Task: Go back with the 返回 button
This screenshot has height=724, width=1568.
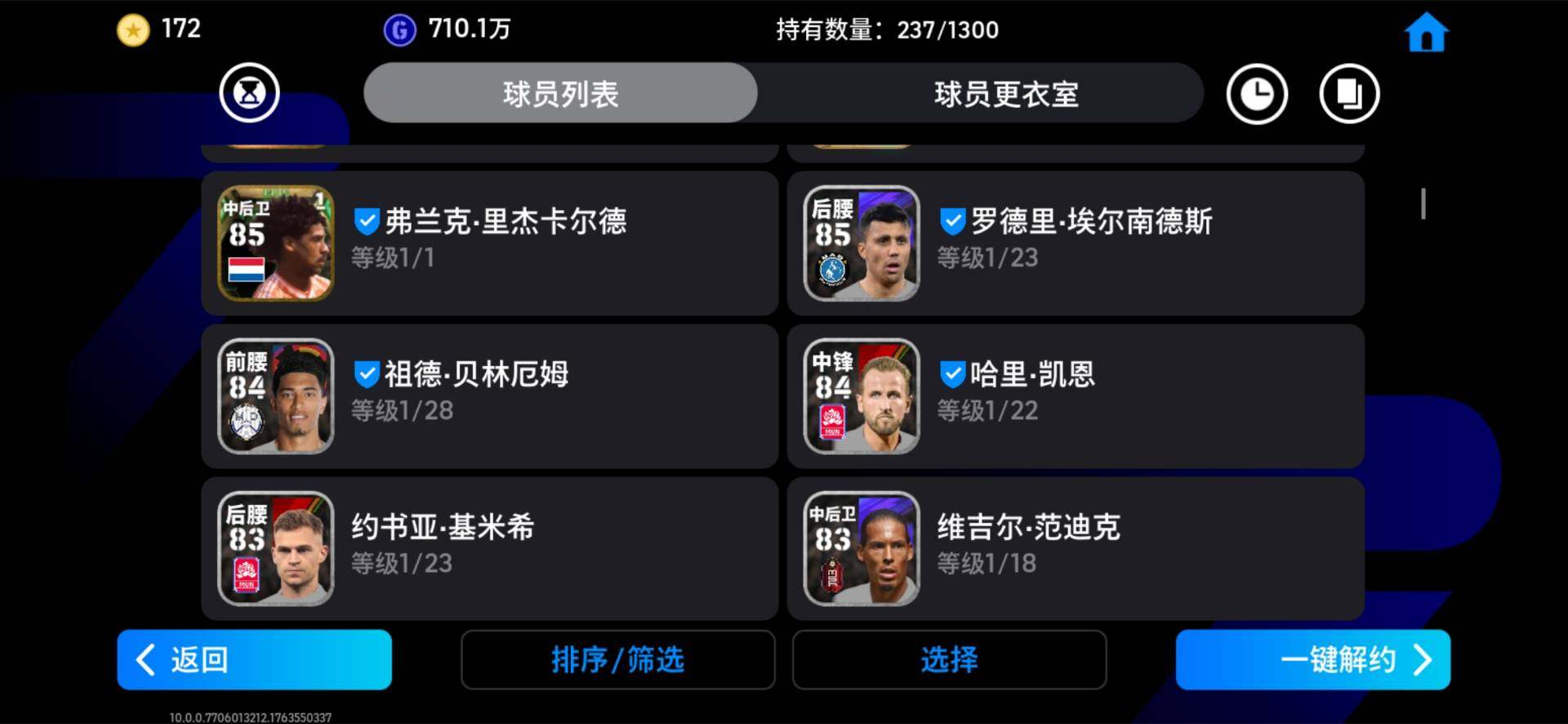Action: [x=254, y=659]
